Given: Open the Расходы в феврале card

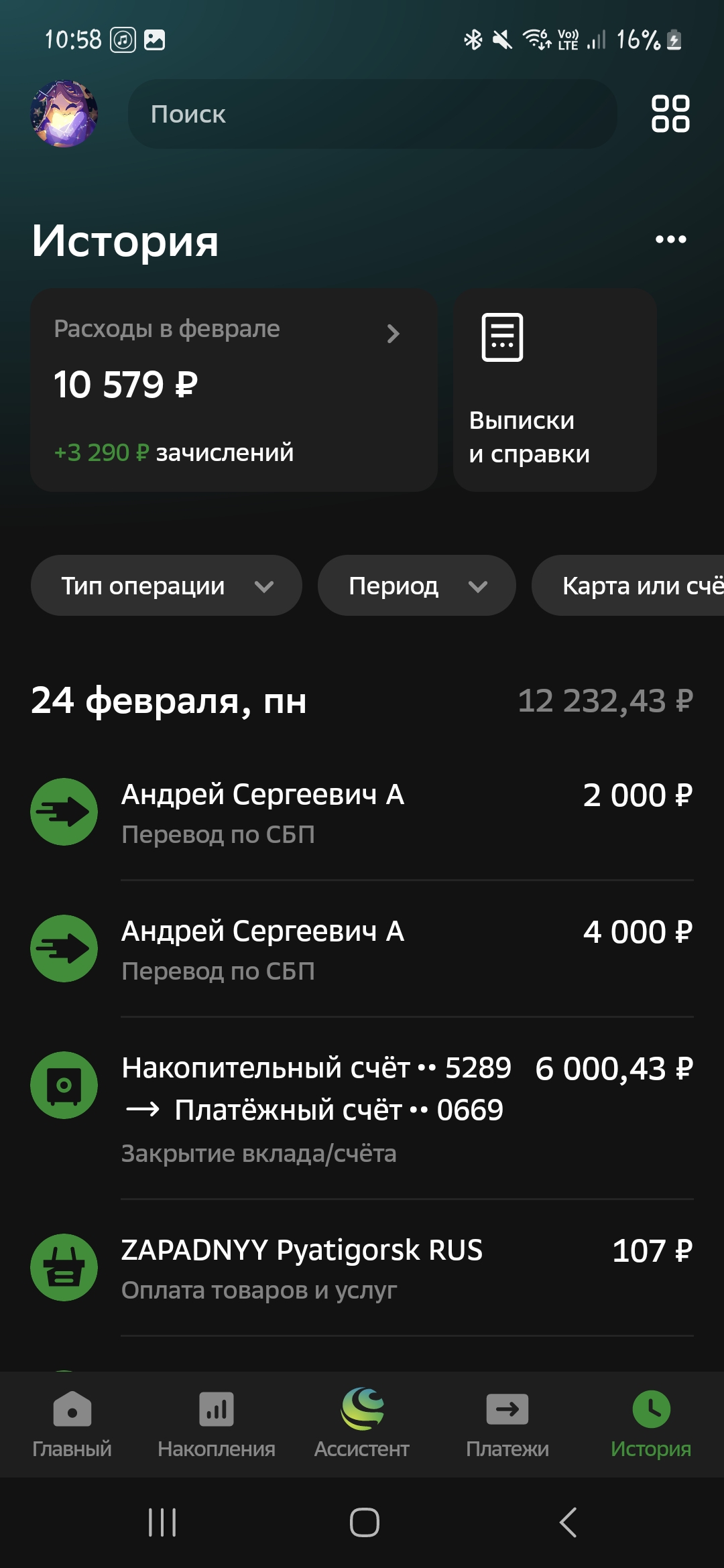Looking at the screenshot, I should pyautogui.click(x=234, y=390).
